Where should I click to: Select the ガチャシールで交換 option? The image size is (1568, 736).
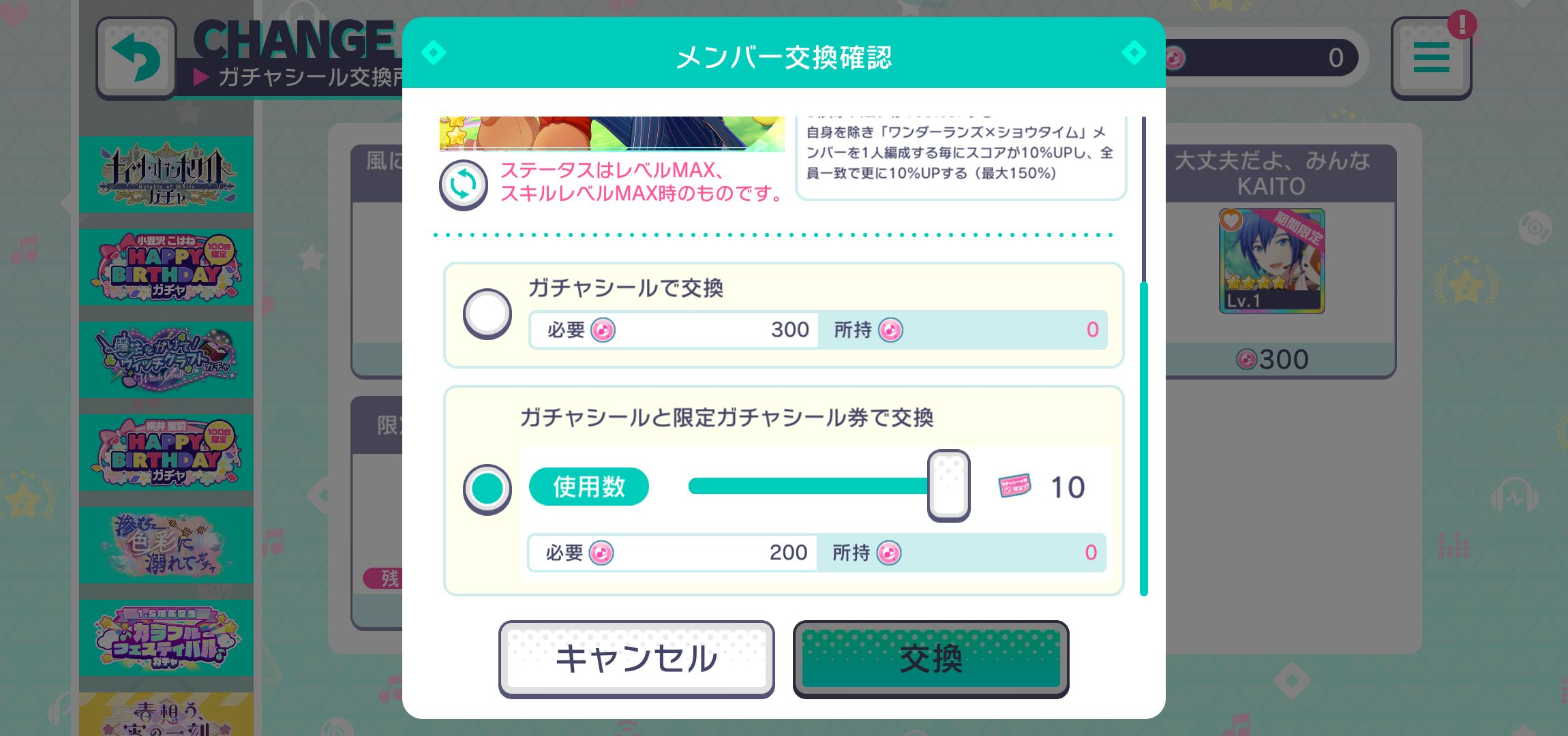pyautogui.click(x=487, y=314)
